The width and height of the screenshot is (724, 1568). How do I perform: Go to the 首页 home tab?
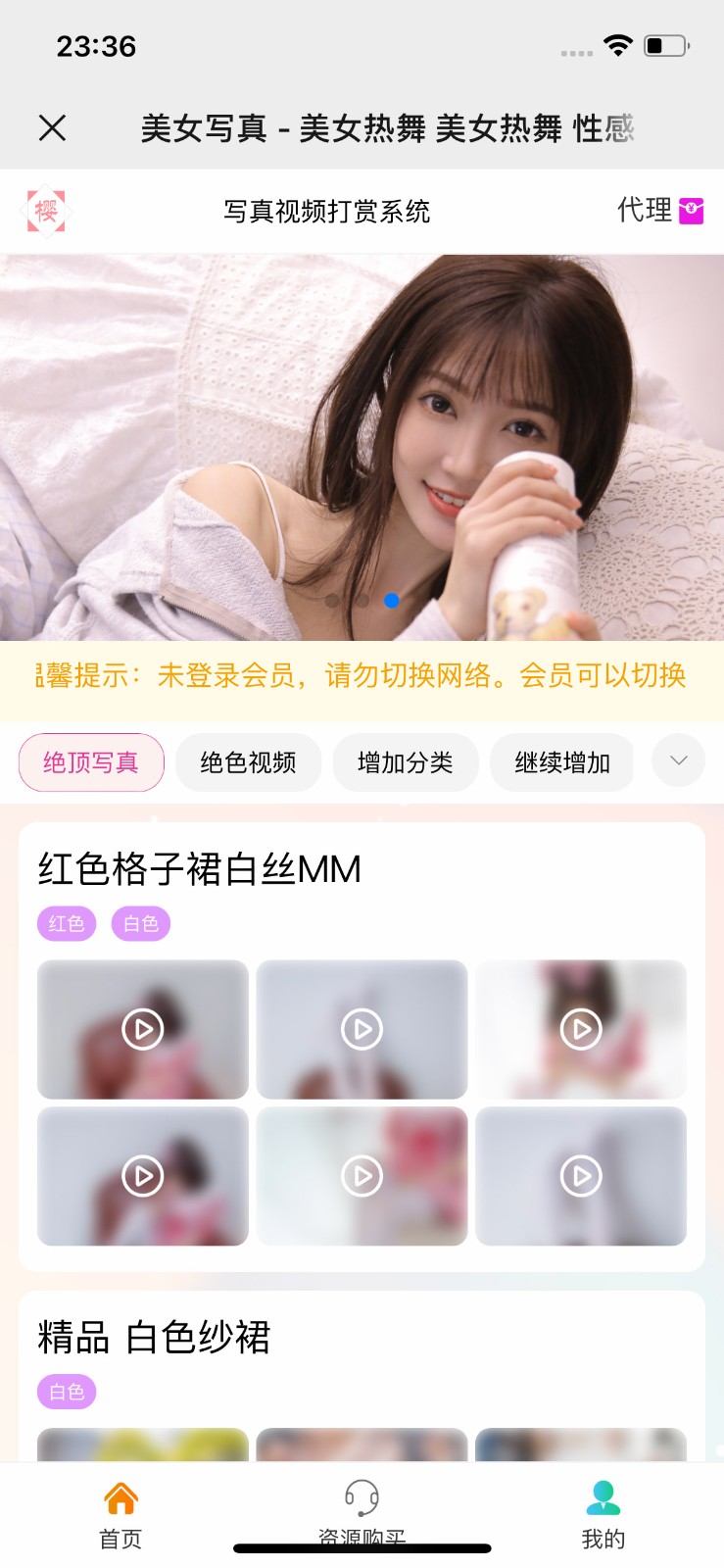tap(121, 1514)
